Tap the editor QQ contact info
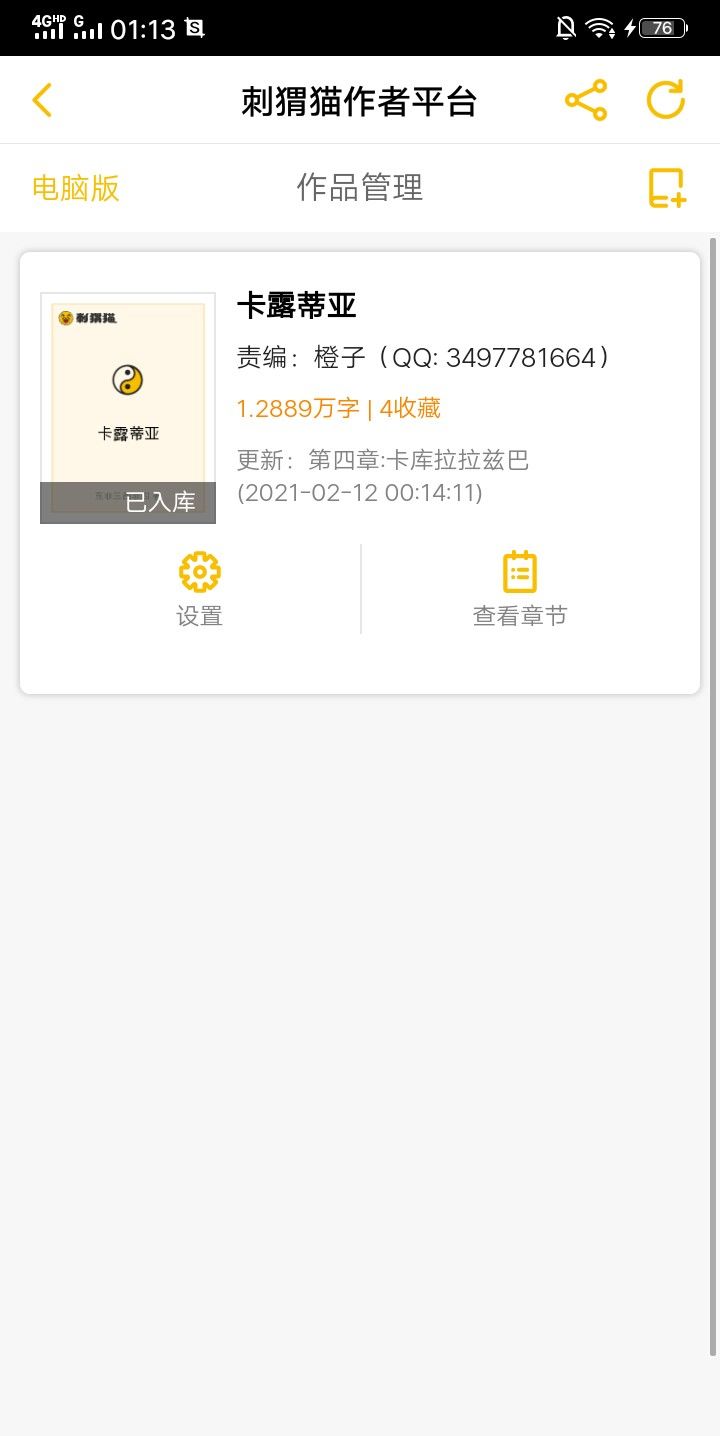 (x=424, y=356)
